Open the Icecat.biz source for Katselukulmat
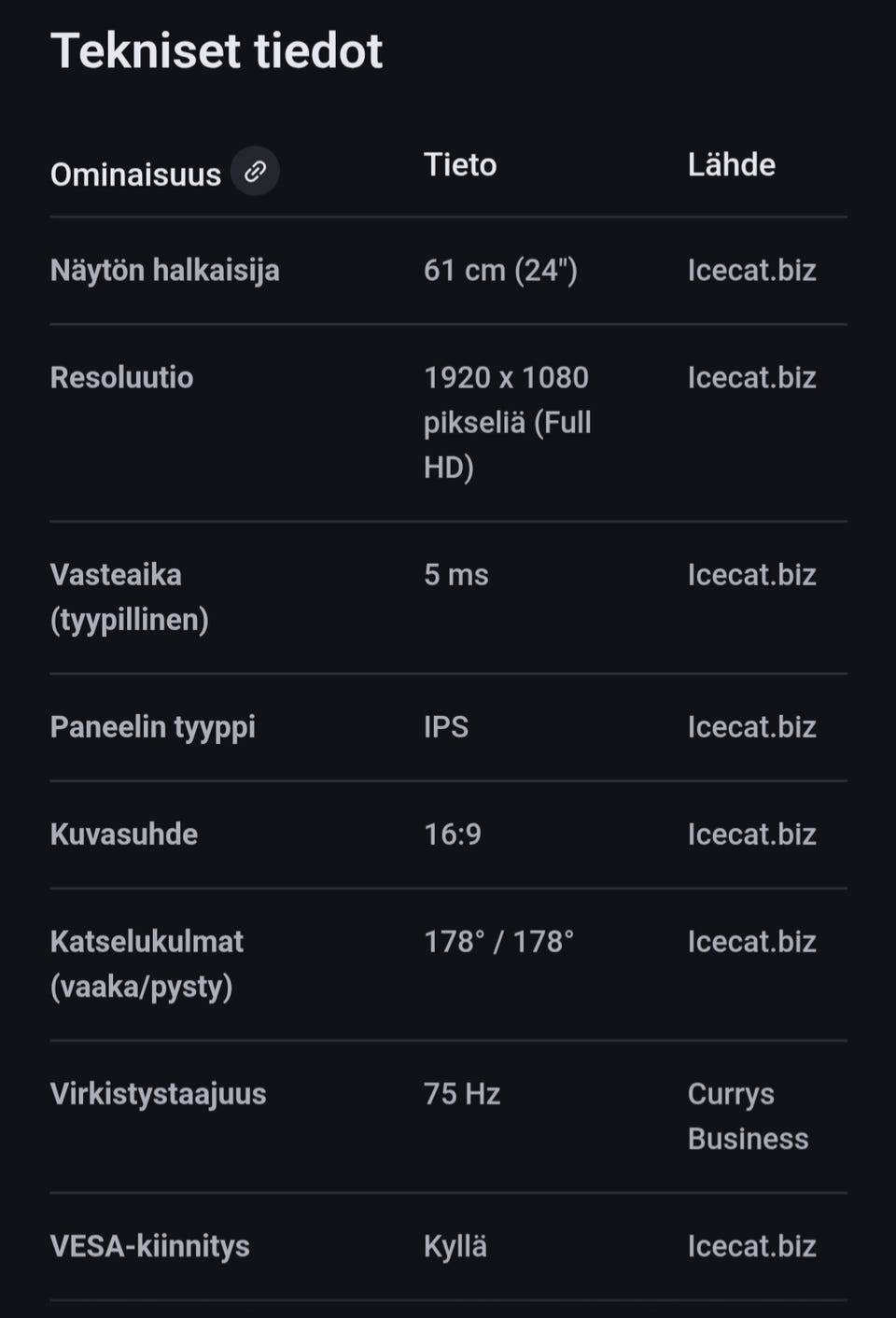The image size is (896, 1318). click(x=752, y=942)
